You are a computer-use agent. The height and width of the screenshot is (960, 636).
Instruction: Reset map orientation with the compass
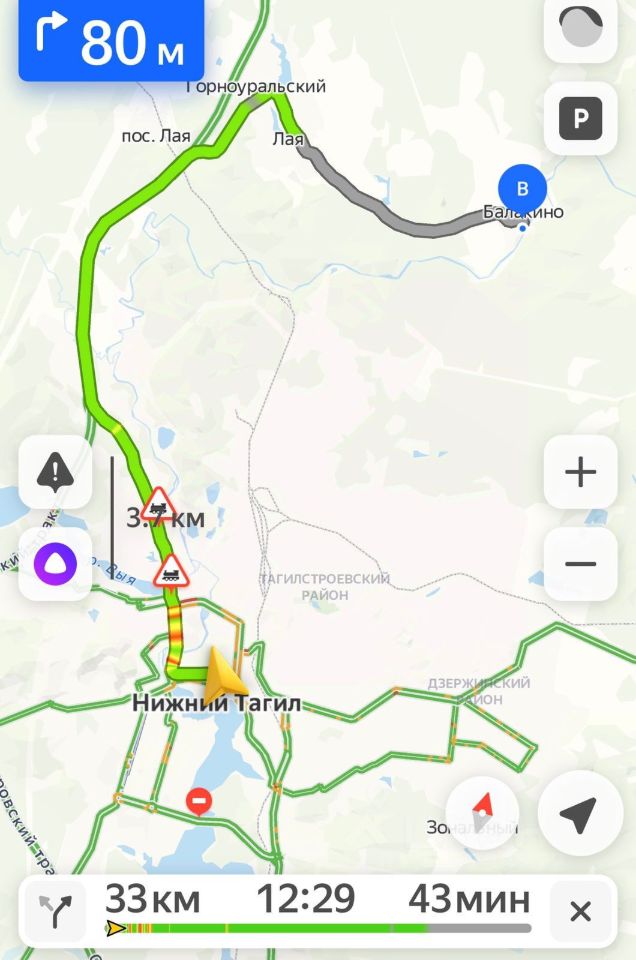[x=483, y=812]
